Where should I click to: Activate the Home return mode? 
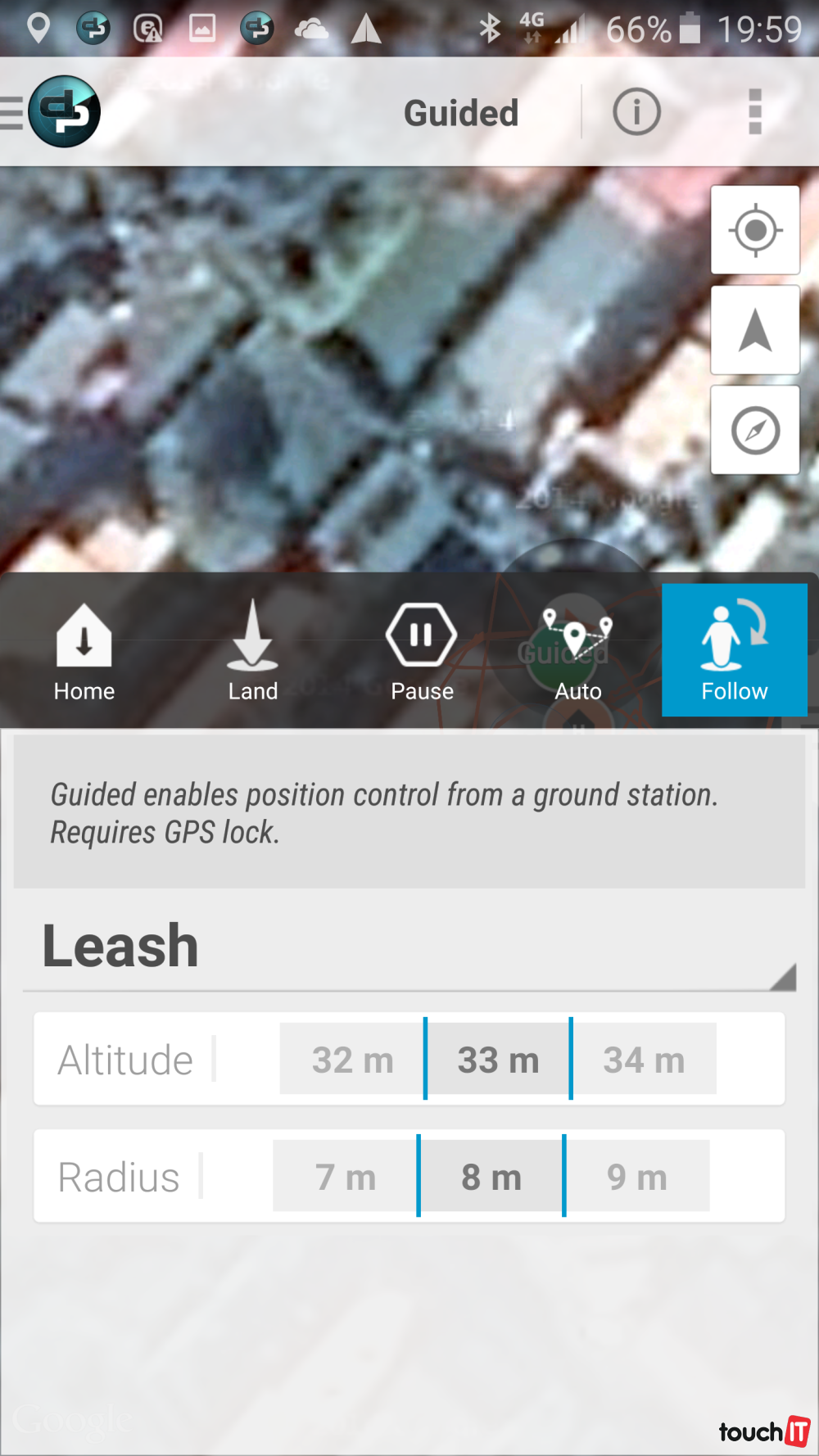(x=84, y=653)
